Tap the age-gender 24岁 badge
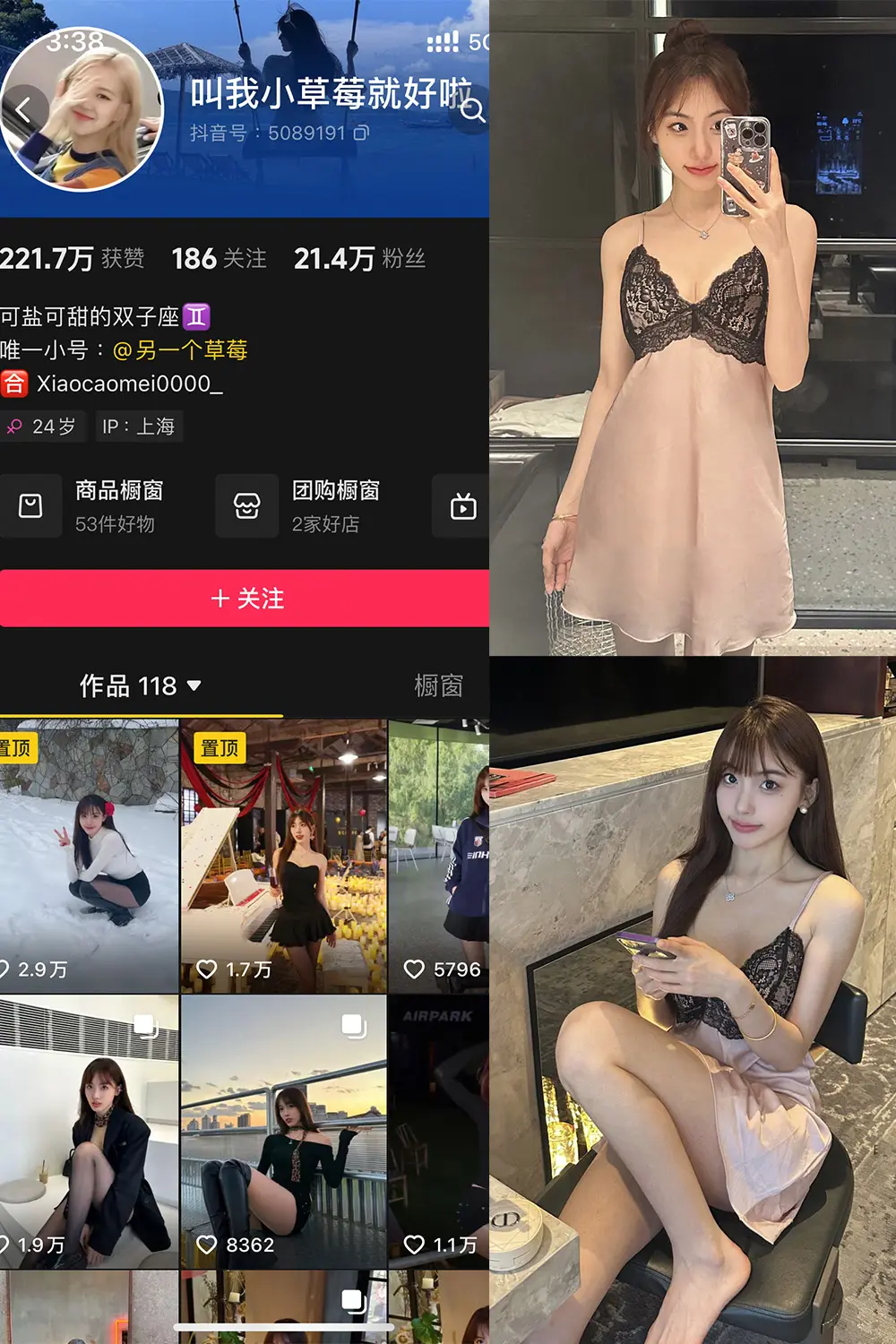This screenshot has height=1344, width=896. 43,426
